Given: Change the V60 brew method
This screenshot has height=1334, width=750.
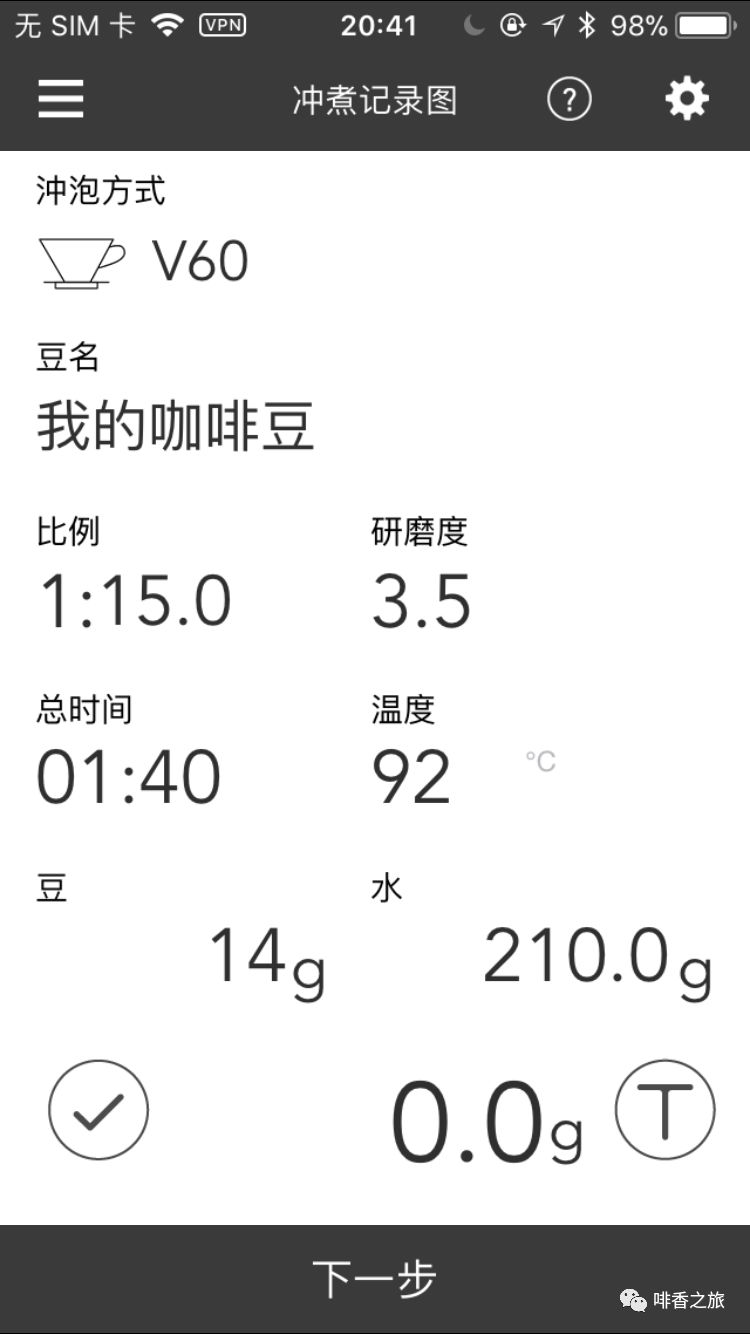Looking at the screenshot, I should (143, 262).
